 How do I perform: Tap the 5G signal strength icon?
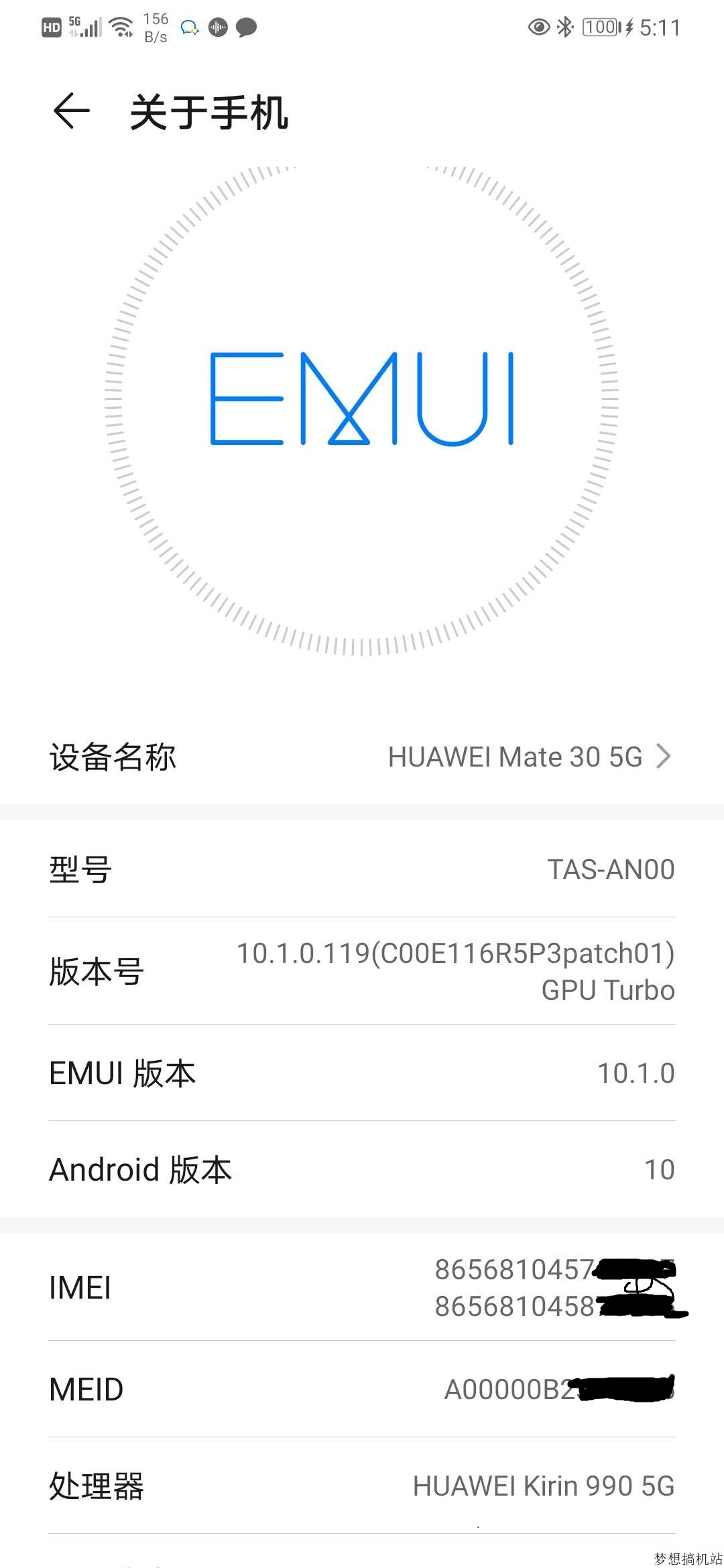point(84,27)
